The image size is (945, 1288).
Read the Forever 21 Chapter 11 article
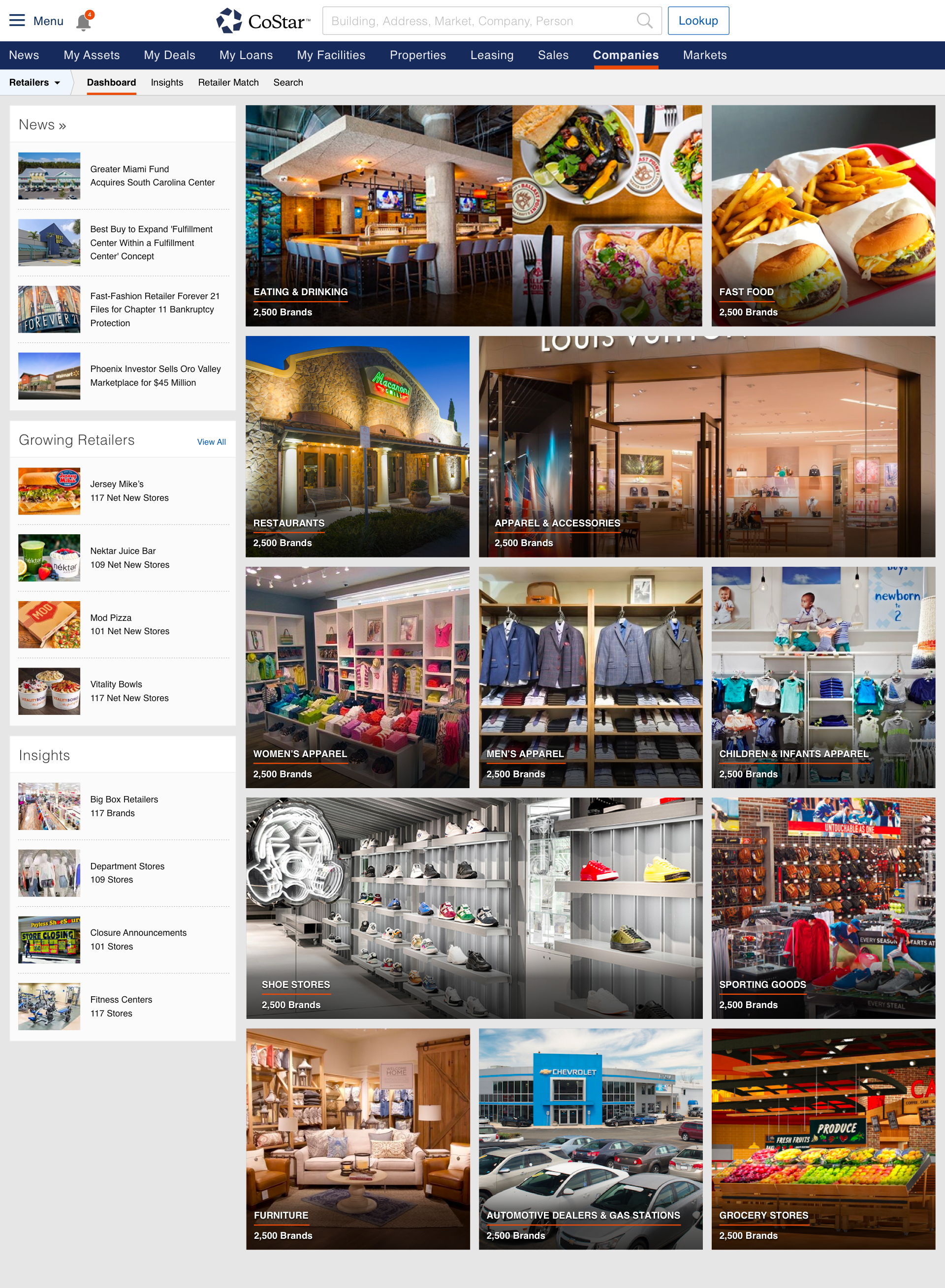point(155,309)
